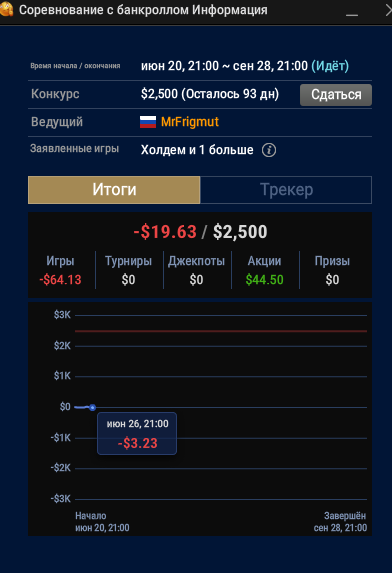The width and height of the screenshot is (392, 573).
Task: Switch to the Трекер tab
Action: (286, 190)
